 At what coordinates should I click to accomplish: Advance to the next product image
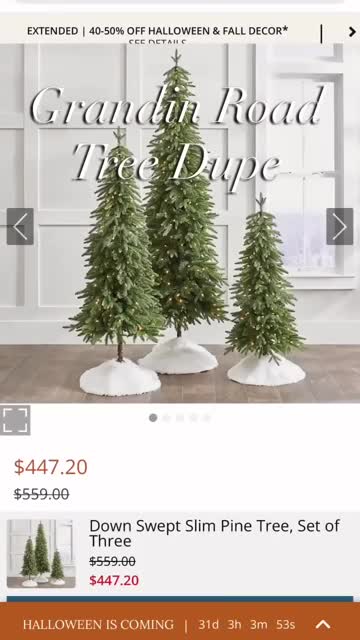pos(340,227)
